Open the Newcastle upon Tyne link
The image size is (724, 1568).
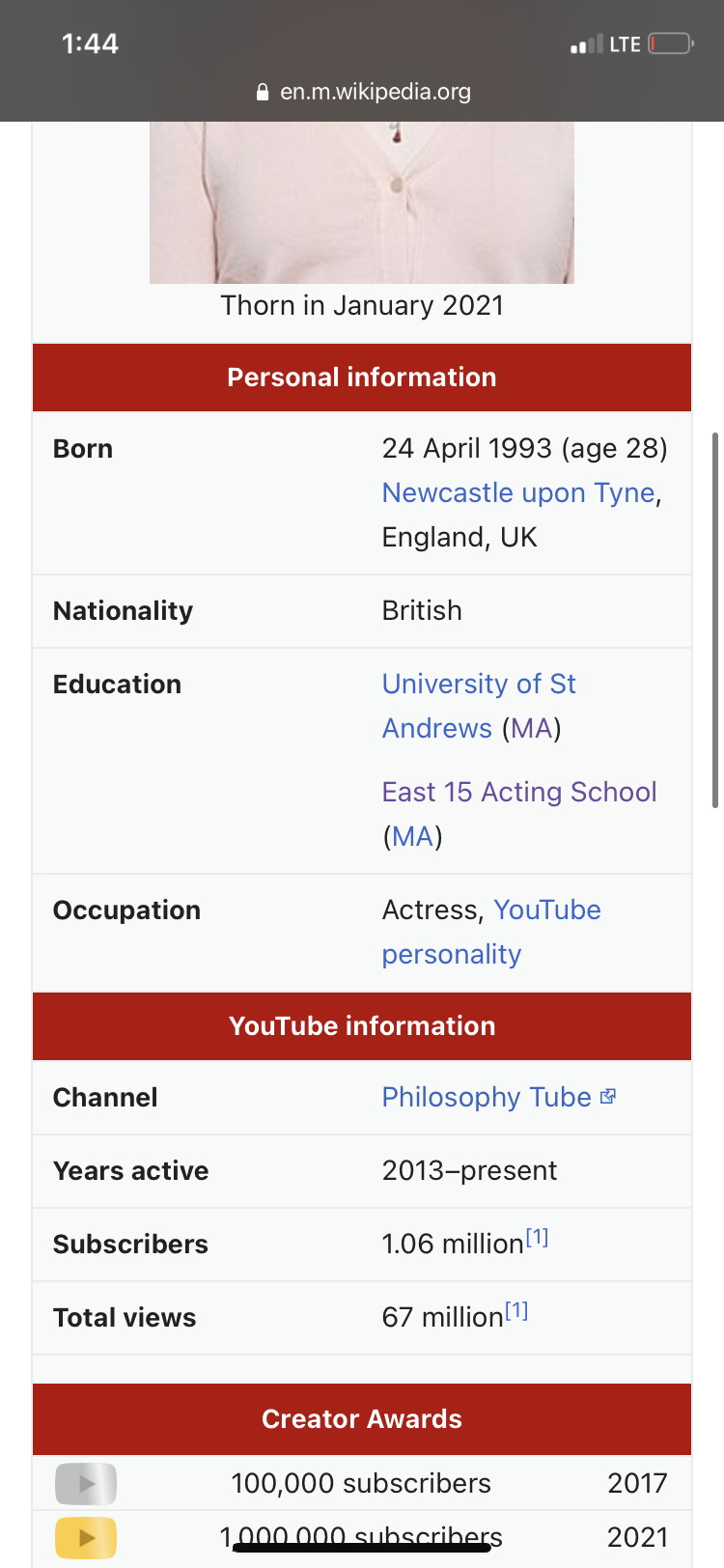pos(518,492)
